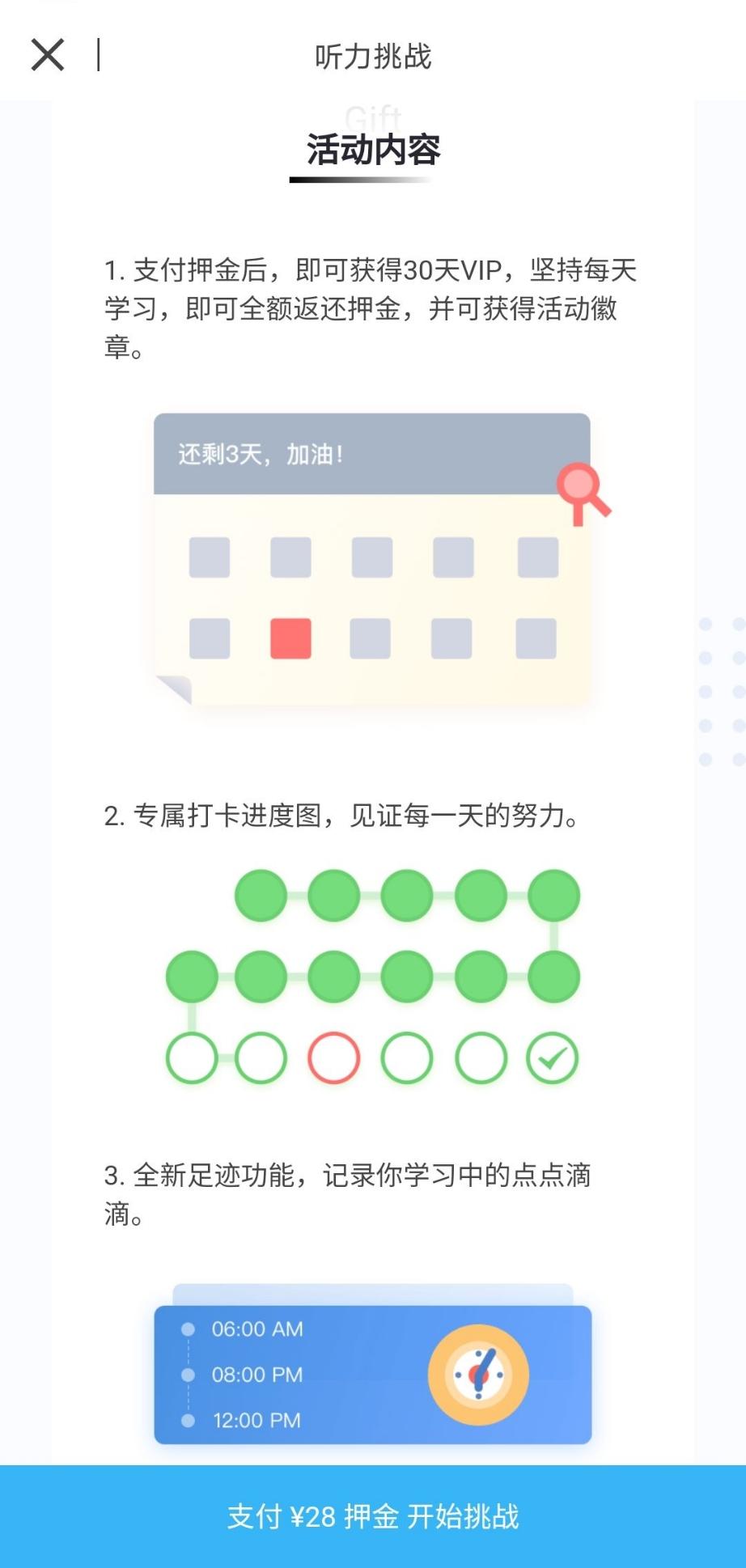Image resolution: width=746 pixels, height=1568 pixels.
Task: Pay ¥28 deposit to start the challenge
Action: [373, 1516]
